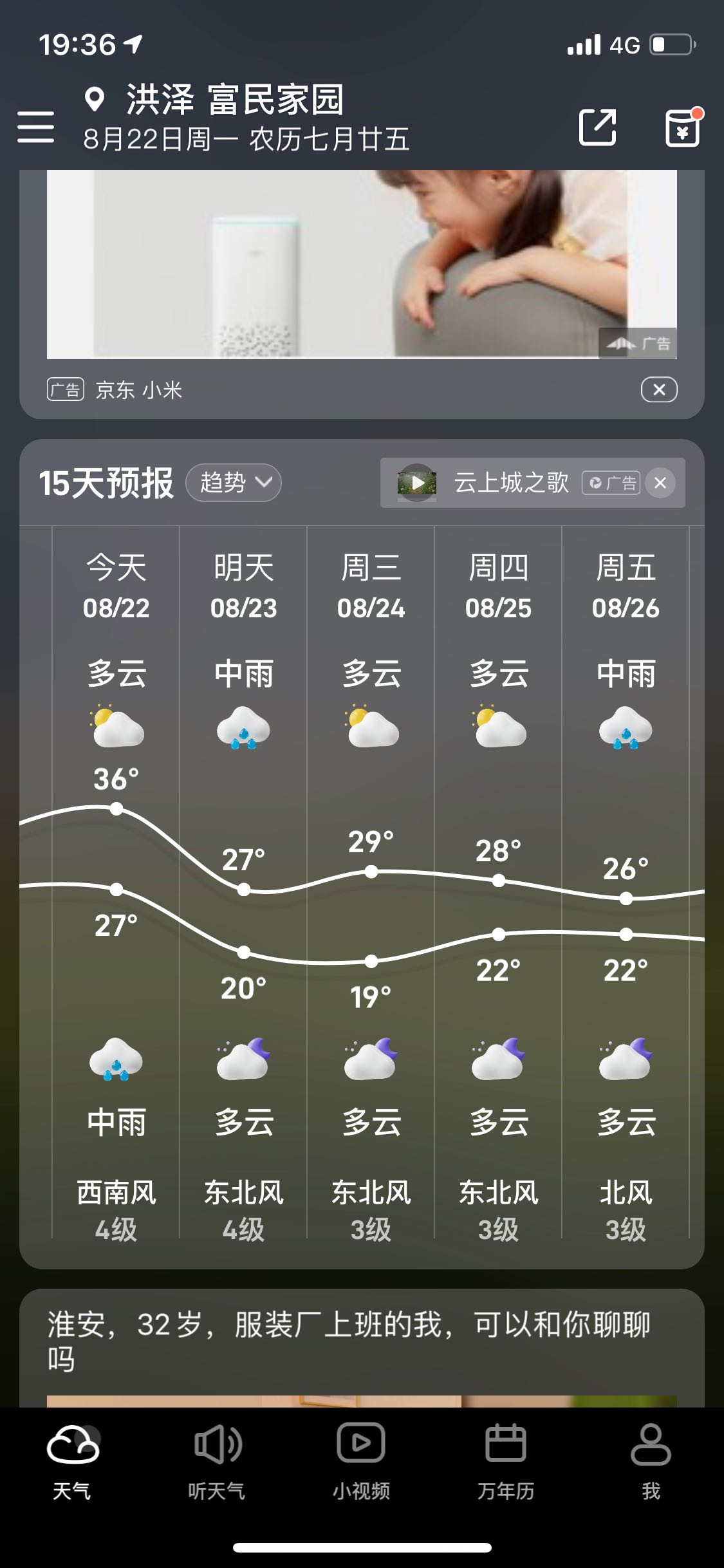Open the hamburger menu

[x=35, y=126]
